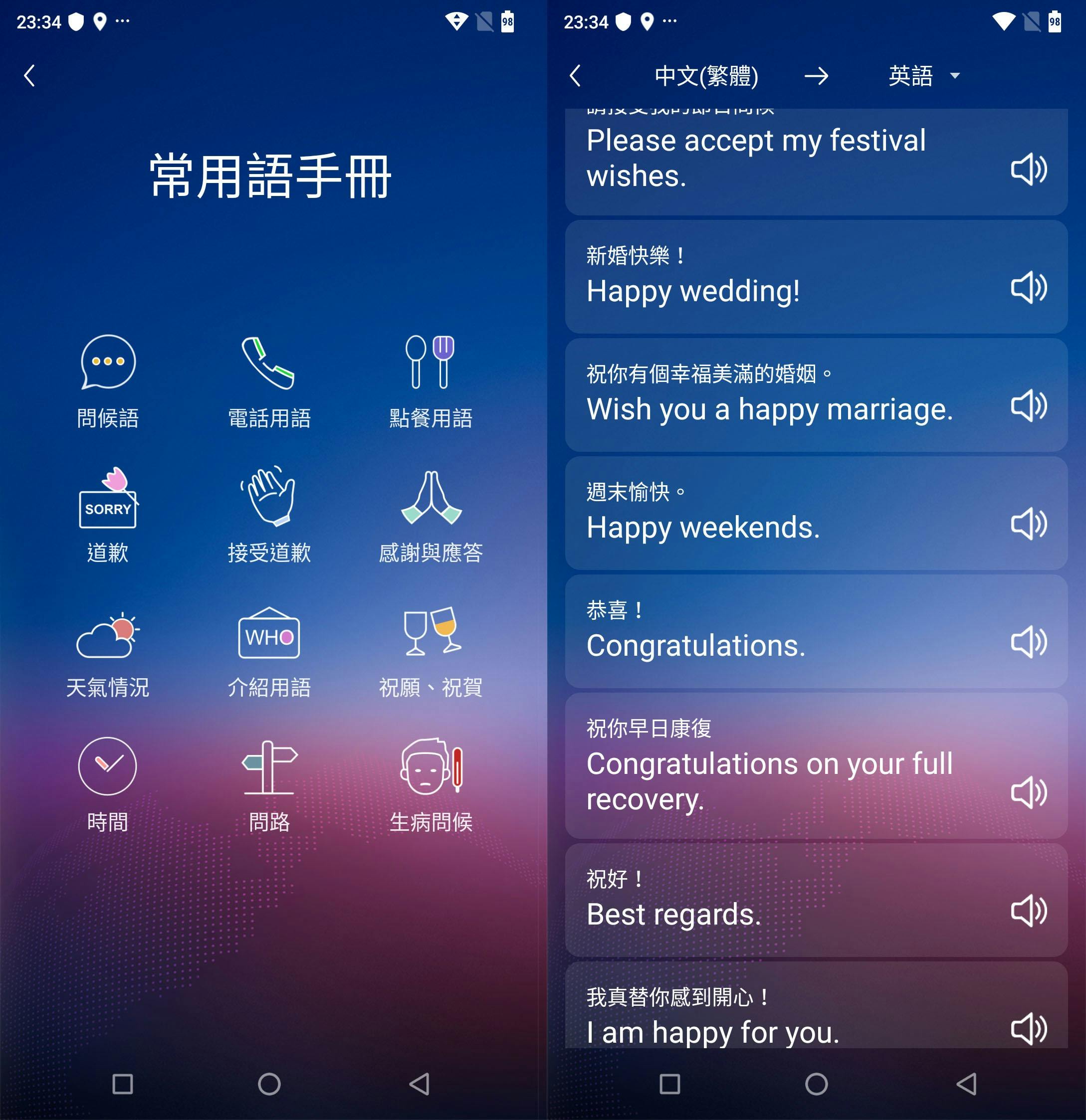Open the 點餐用語 ordering food category
Image resolution: width=1086 pixels, height=1120 pixels.
click(x=430, y=380)
